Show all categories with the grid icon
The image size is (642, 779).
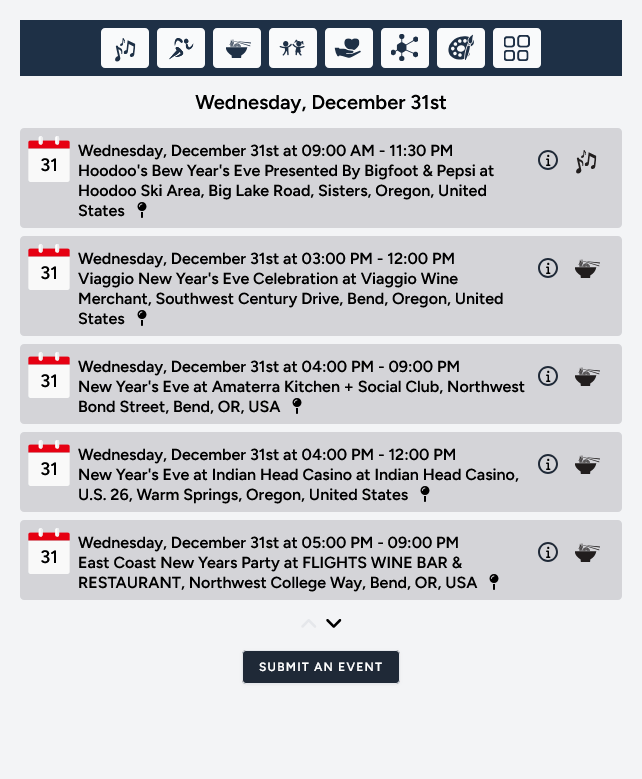coord(517,48)
